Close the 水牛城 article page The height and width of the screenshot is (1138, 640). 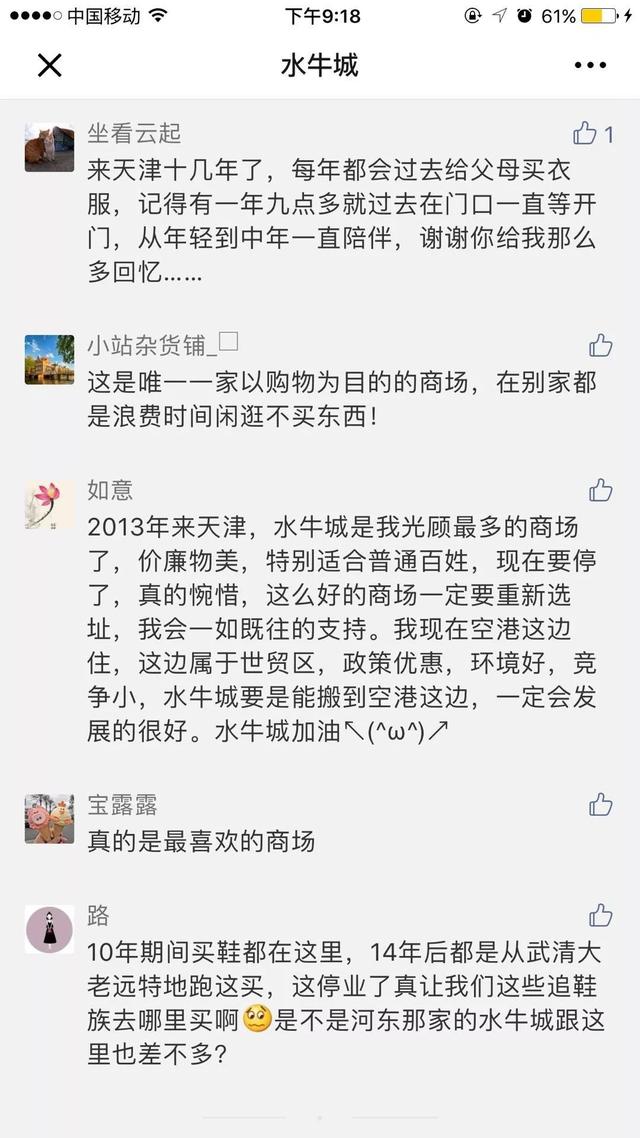[x=49, y=66]
